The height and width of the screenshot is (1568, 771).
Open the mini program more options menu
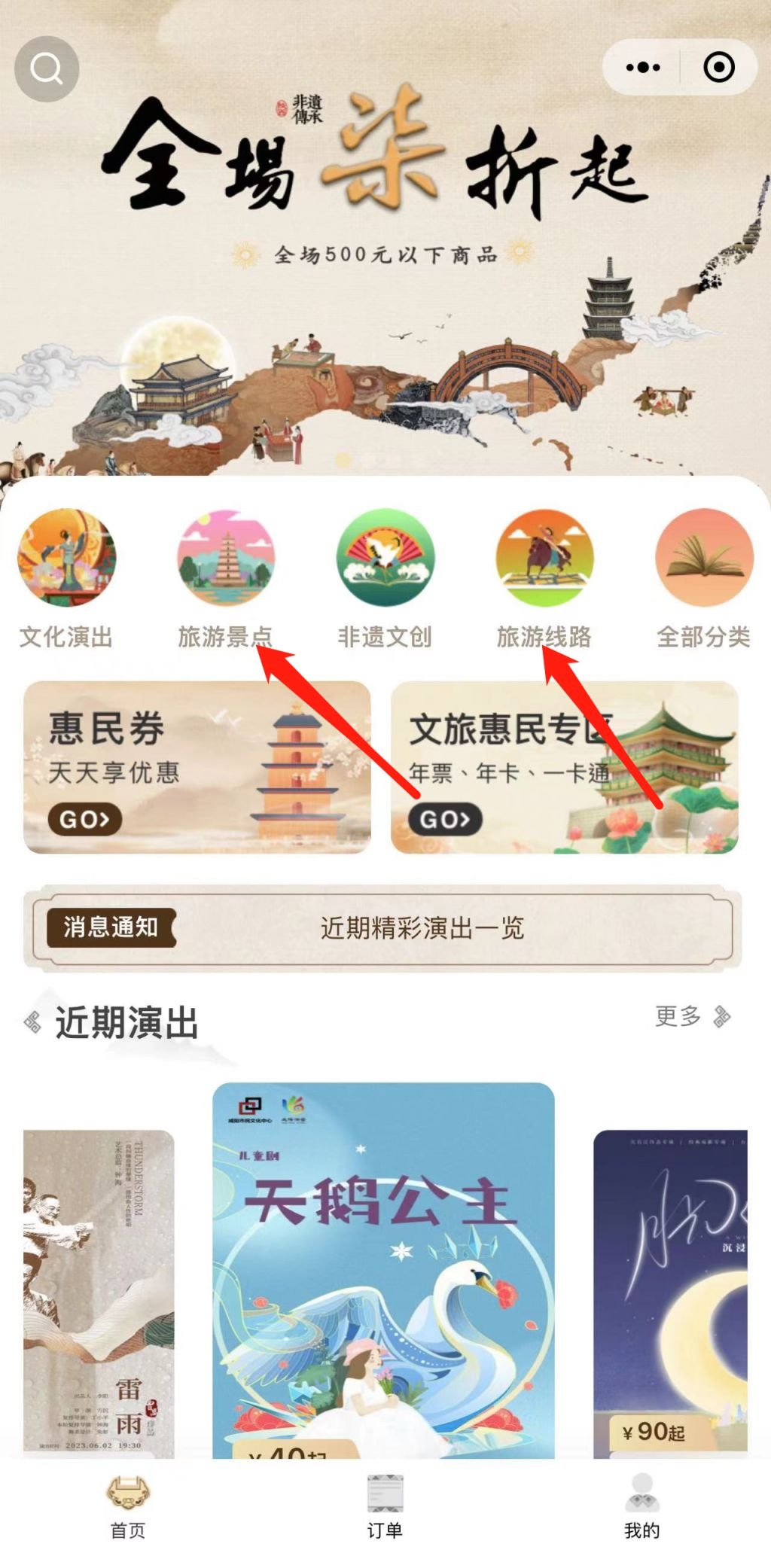[642, 68]
